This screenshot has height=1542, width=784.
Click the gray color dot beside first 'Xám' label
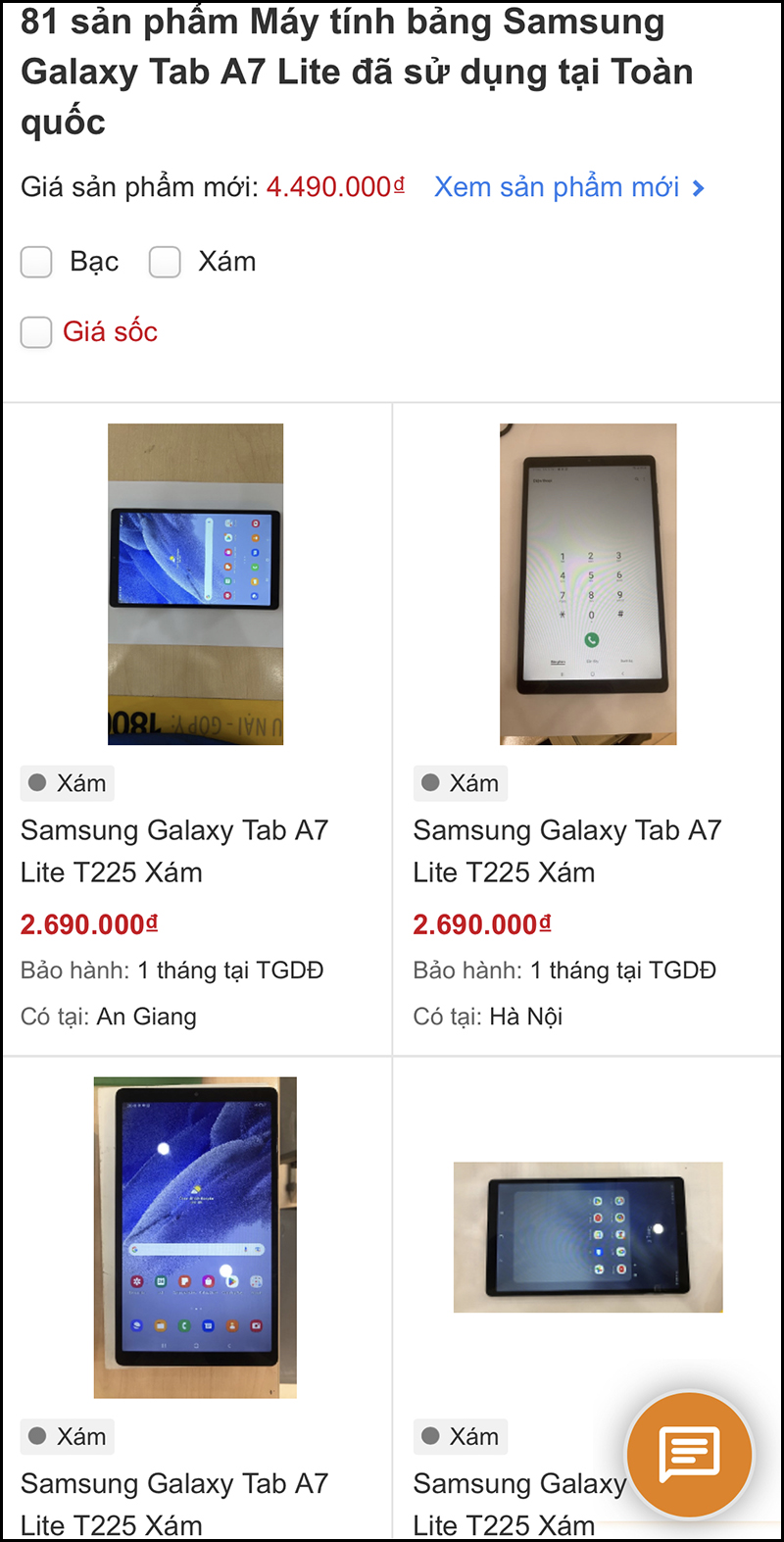[x=36, y=782]
